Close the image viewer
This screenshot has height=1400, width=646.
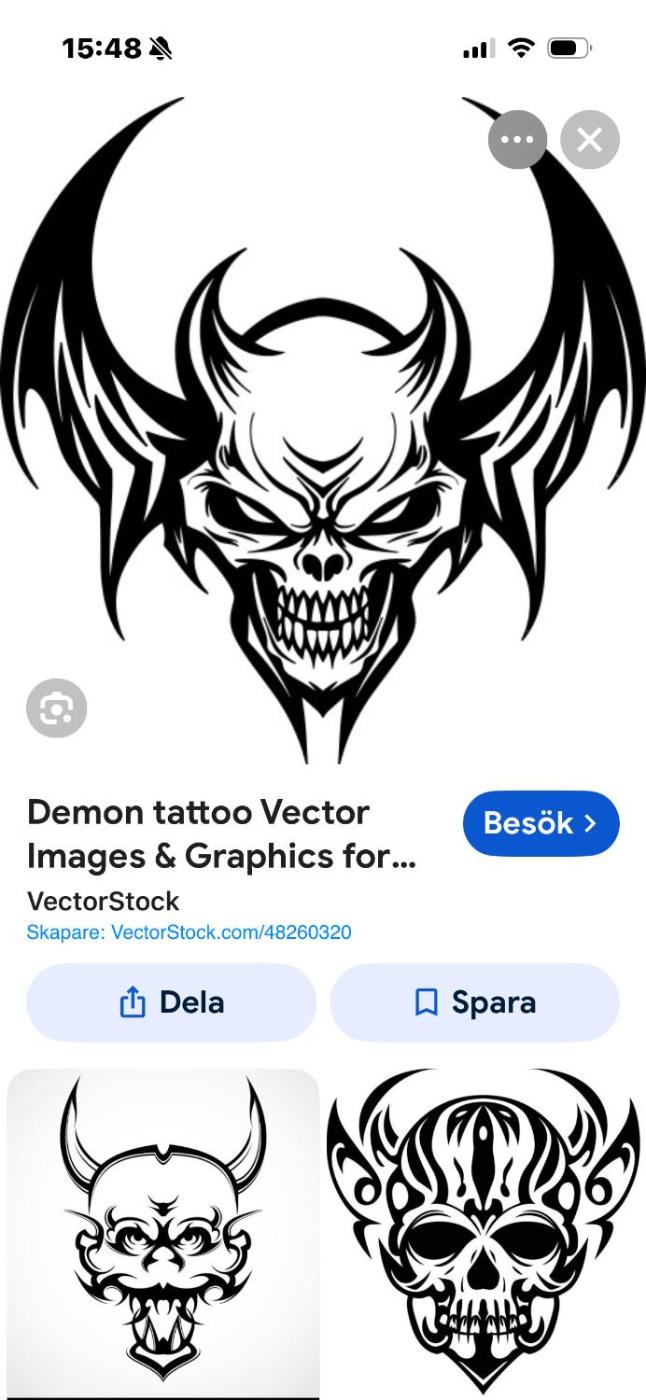coord(590,140)
